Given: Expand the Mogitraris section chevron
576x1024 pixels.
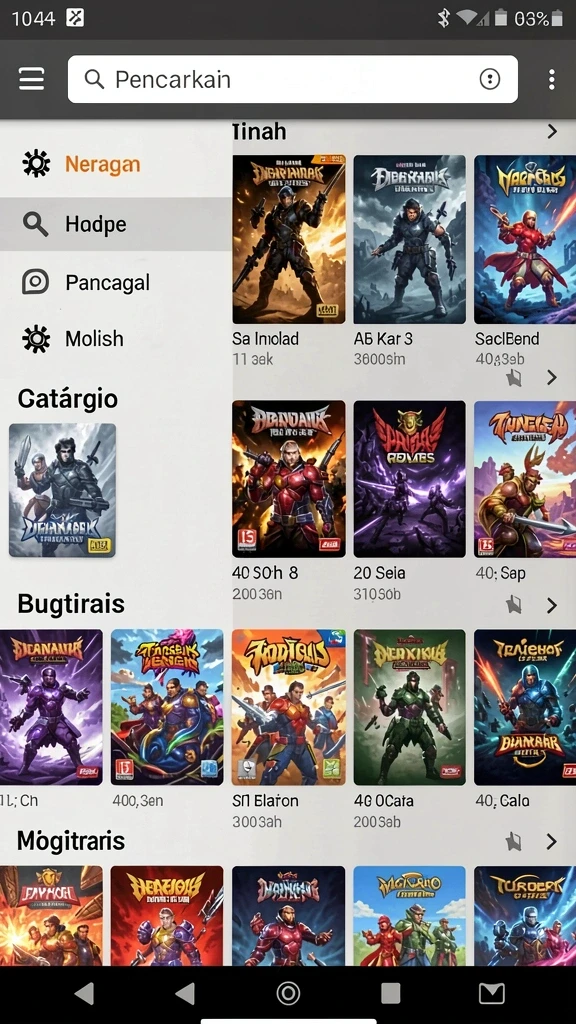Looking at the screenshot, I should click(x=552, y=841).
